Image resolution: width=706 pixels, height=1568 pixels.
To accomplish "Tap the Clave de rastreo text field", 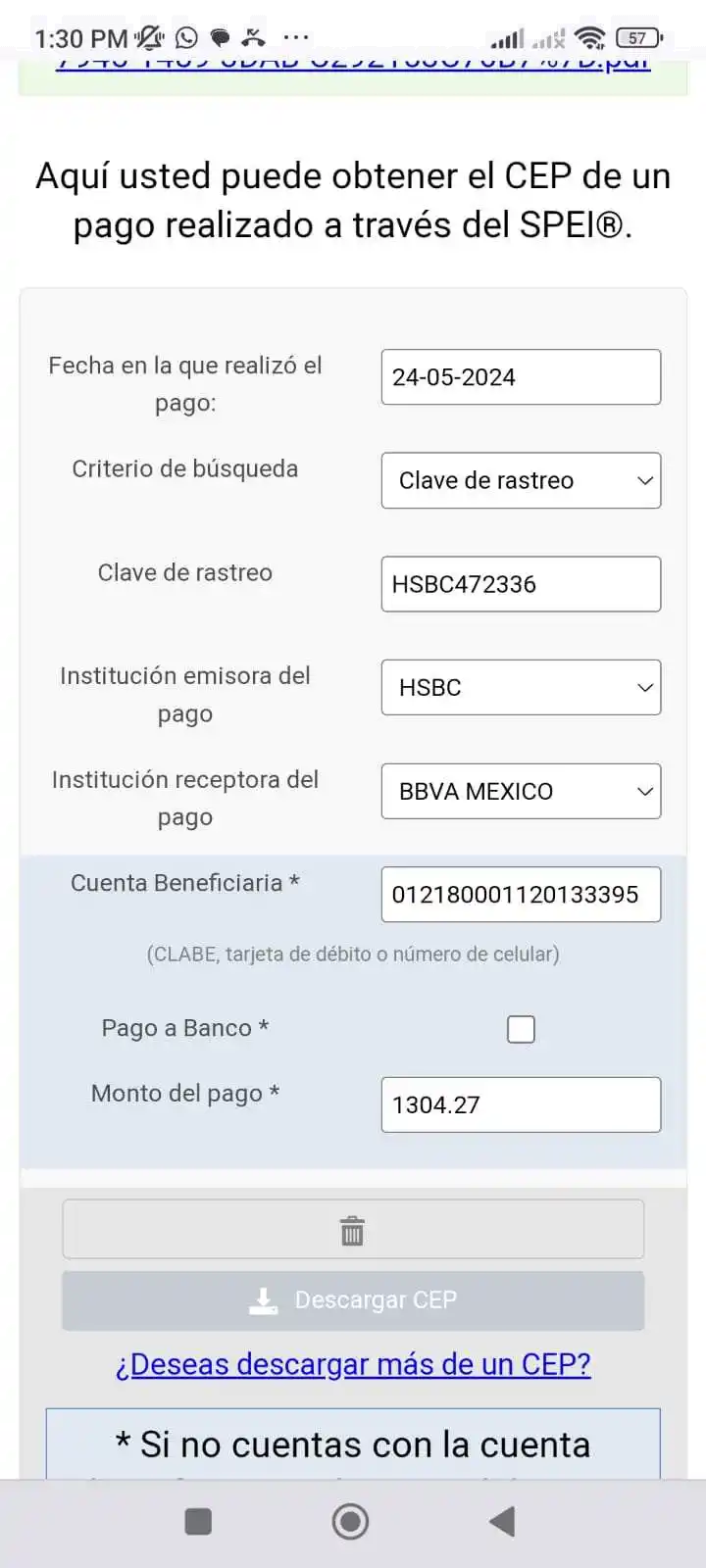I will pyautogui.click(x=520, y=584).
